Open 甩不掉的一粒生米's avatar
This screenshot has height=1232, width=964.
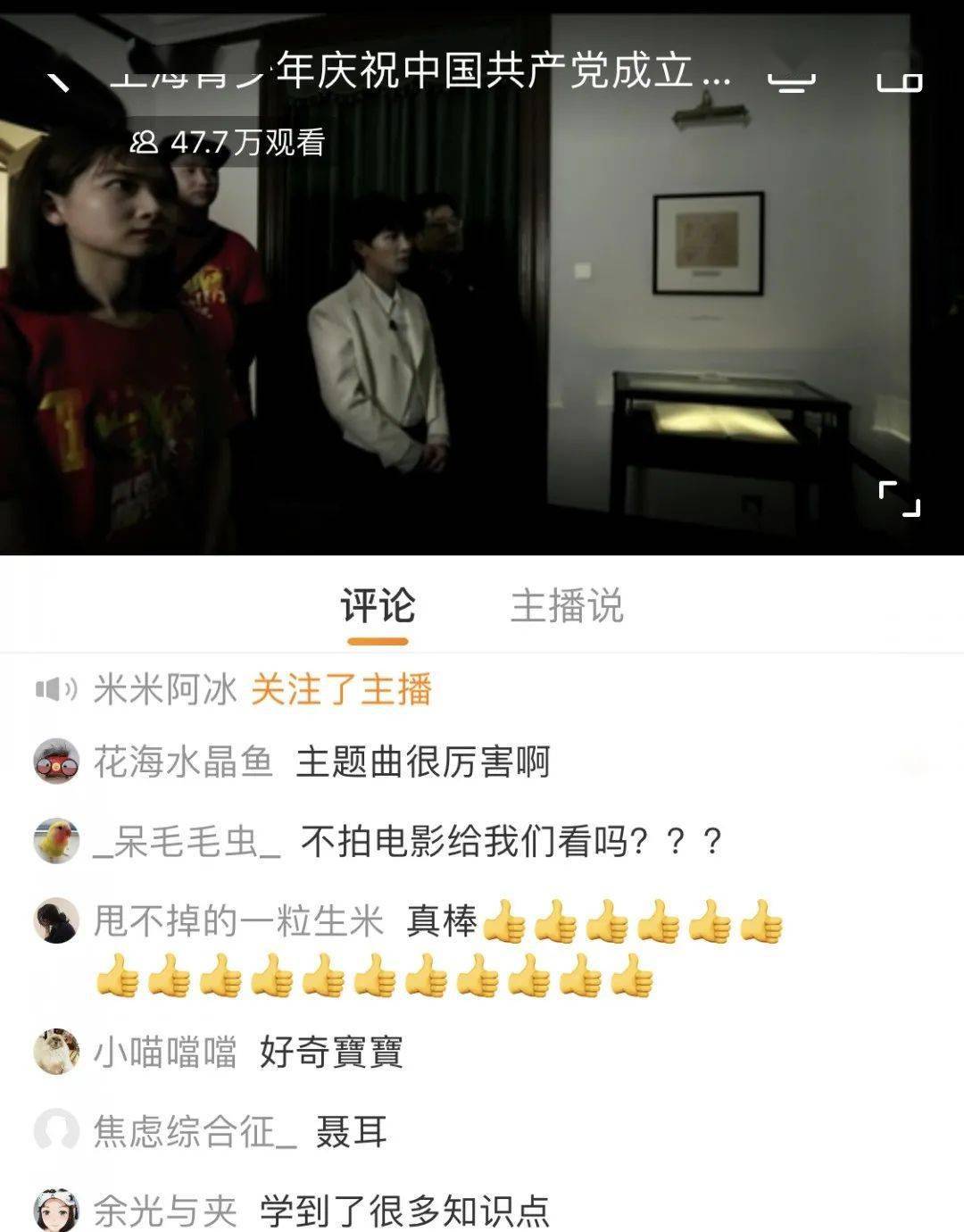[56, 920]
